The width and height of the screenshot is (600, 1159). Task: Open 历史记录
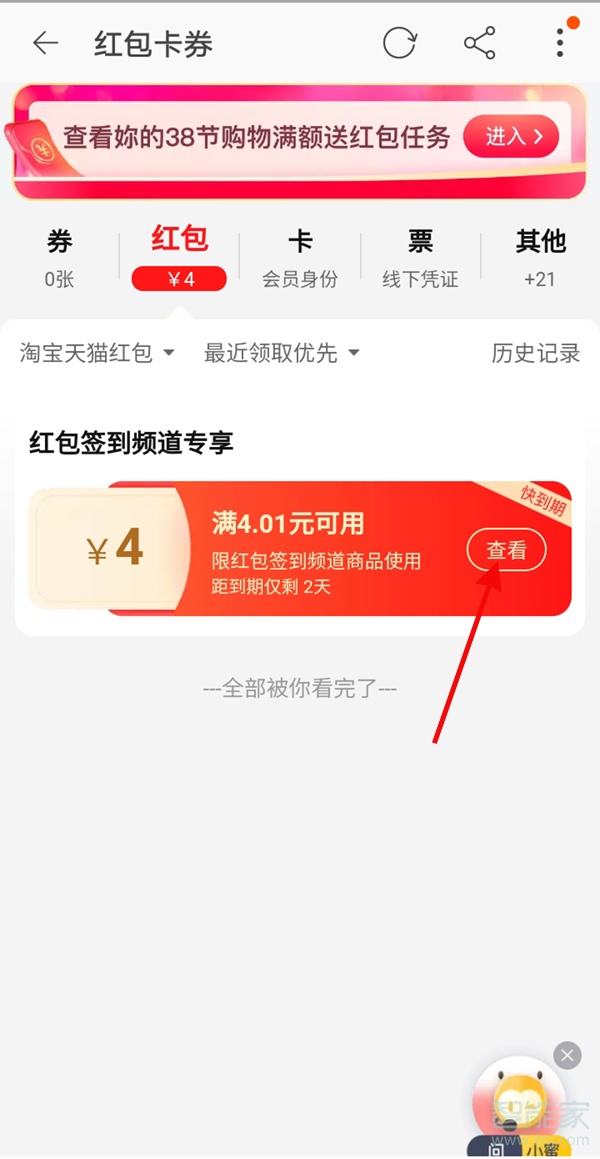click(535, 353)
